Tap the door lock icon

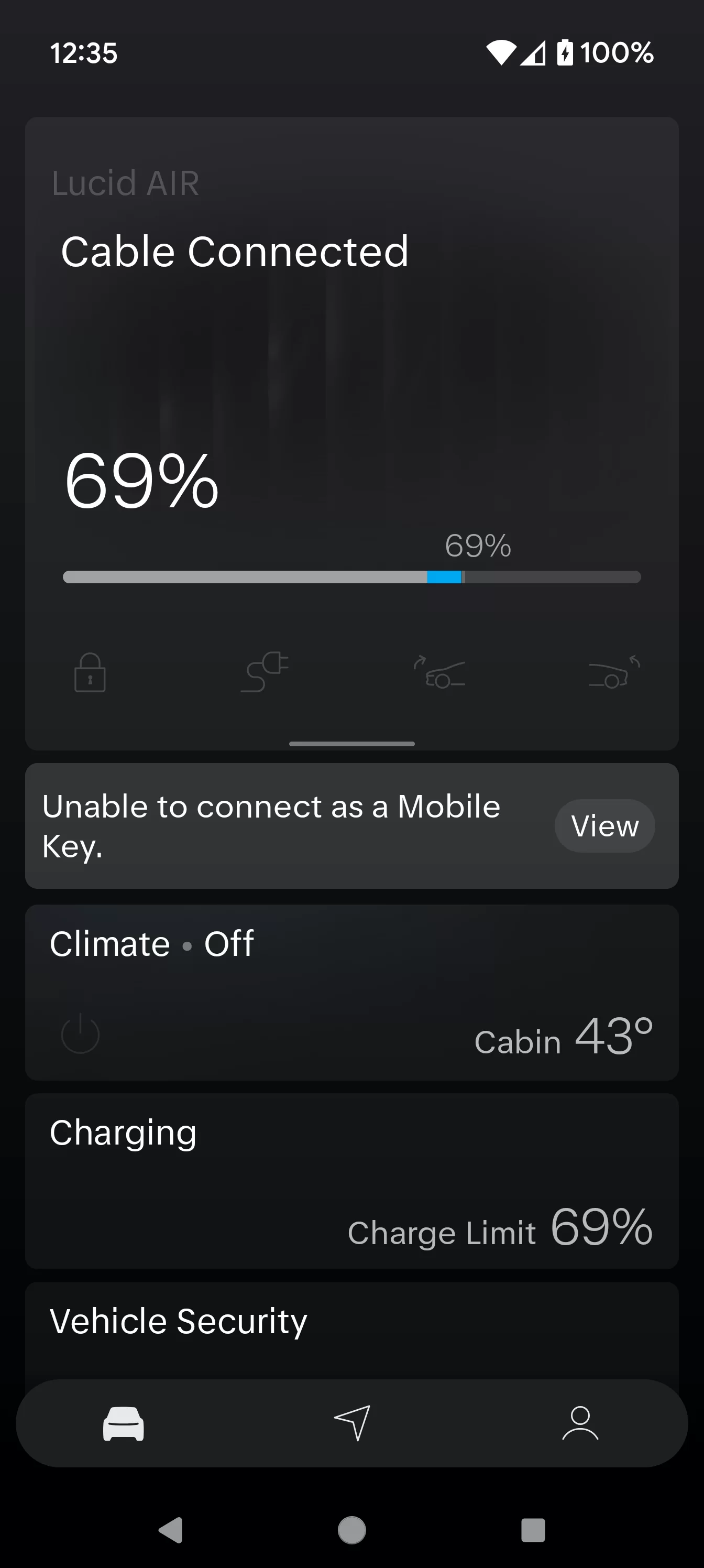click(90, 672)
